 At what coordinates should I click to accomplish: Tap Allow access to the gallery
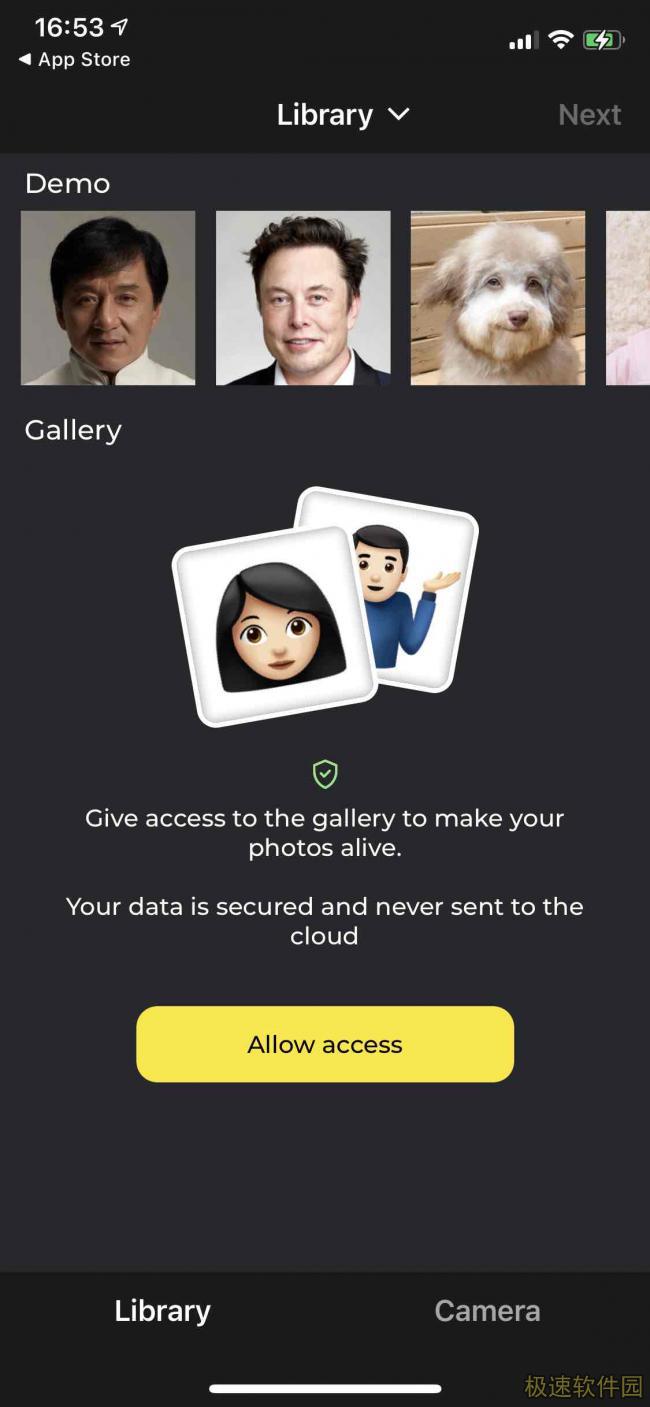click(x=325, y=1044)
